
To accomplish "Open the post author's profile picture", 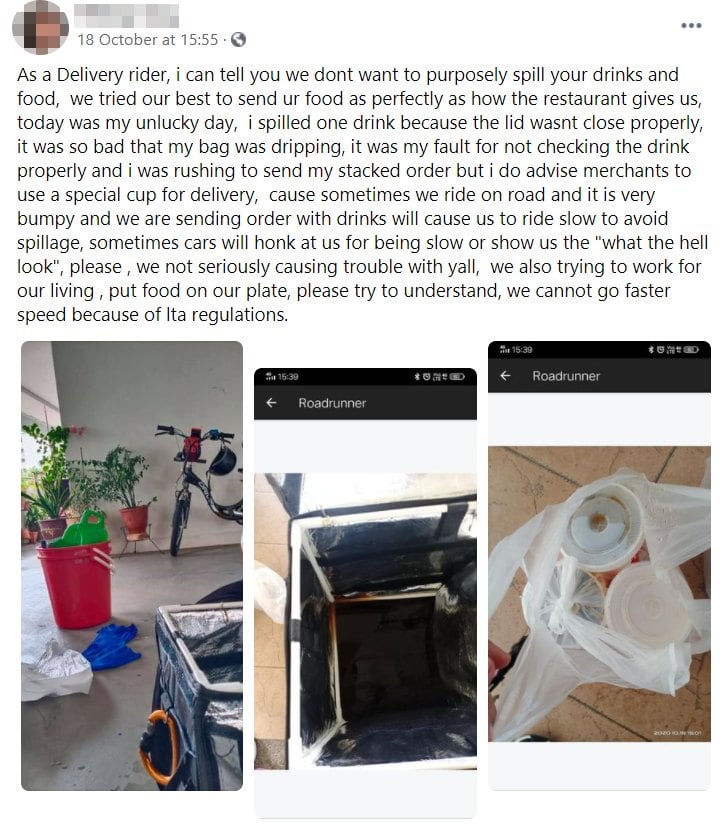I will [40, 27].
